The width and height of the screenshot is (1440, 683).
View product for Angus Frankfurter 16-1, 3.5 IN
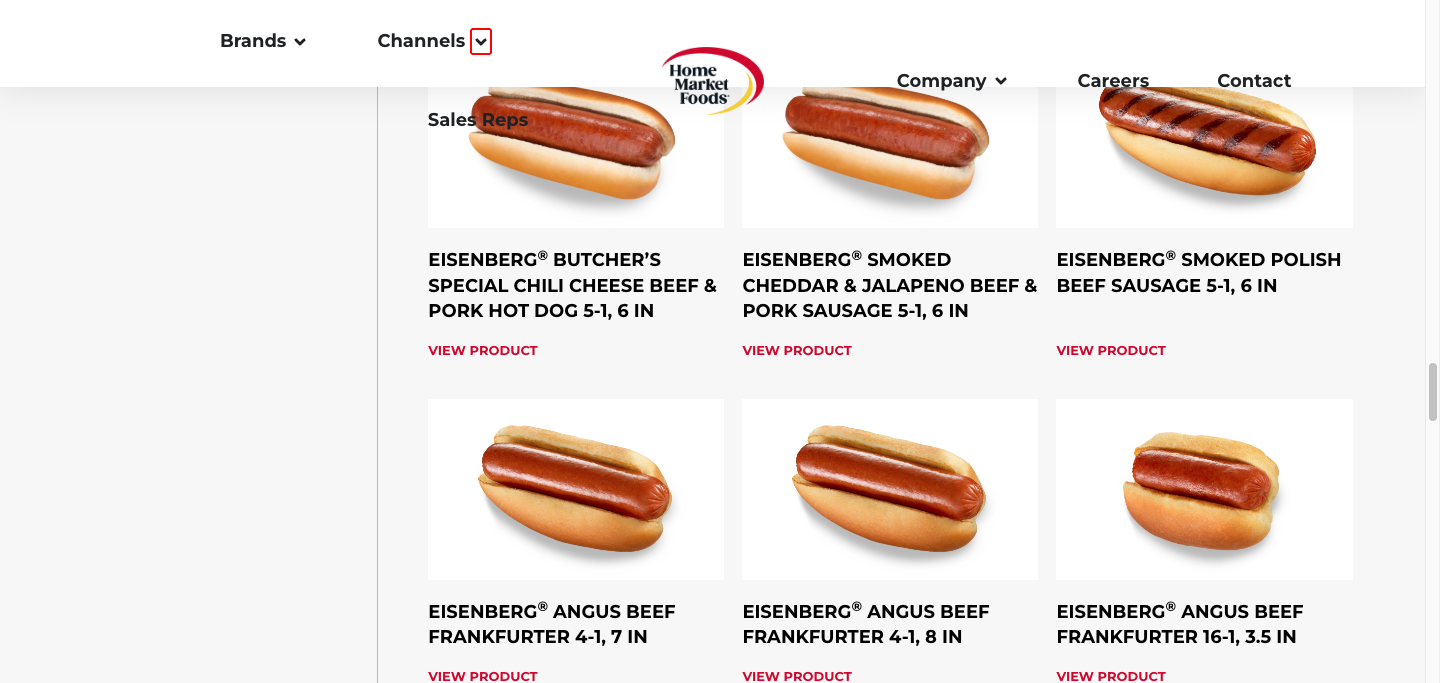coord(1111,676)
